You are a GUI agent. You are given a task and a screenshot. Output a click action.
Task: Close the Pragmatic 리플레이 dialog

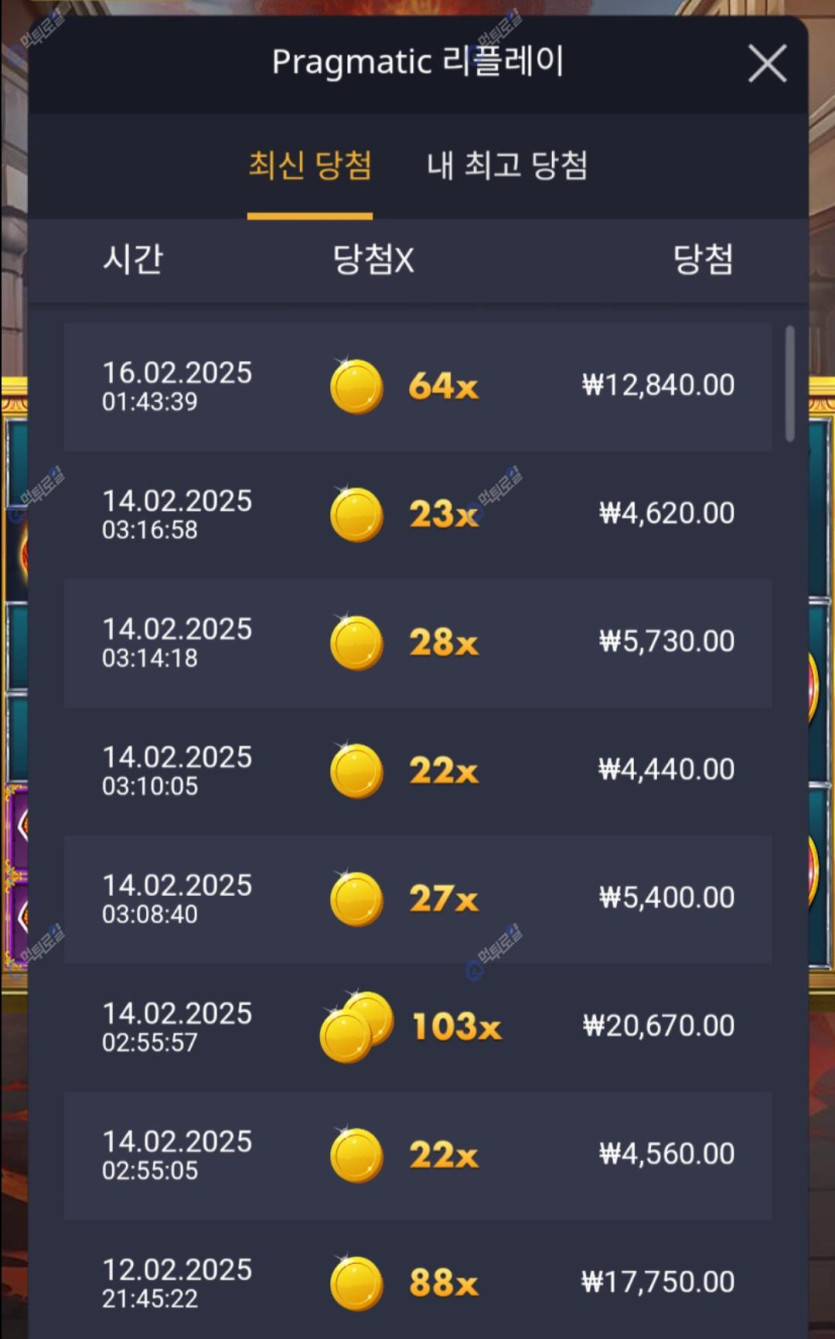coord(767,64)
